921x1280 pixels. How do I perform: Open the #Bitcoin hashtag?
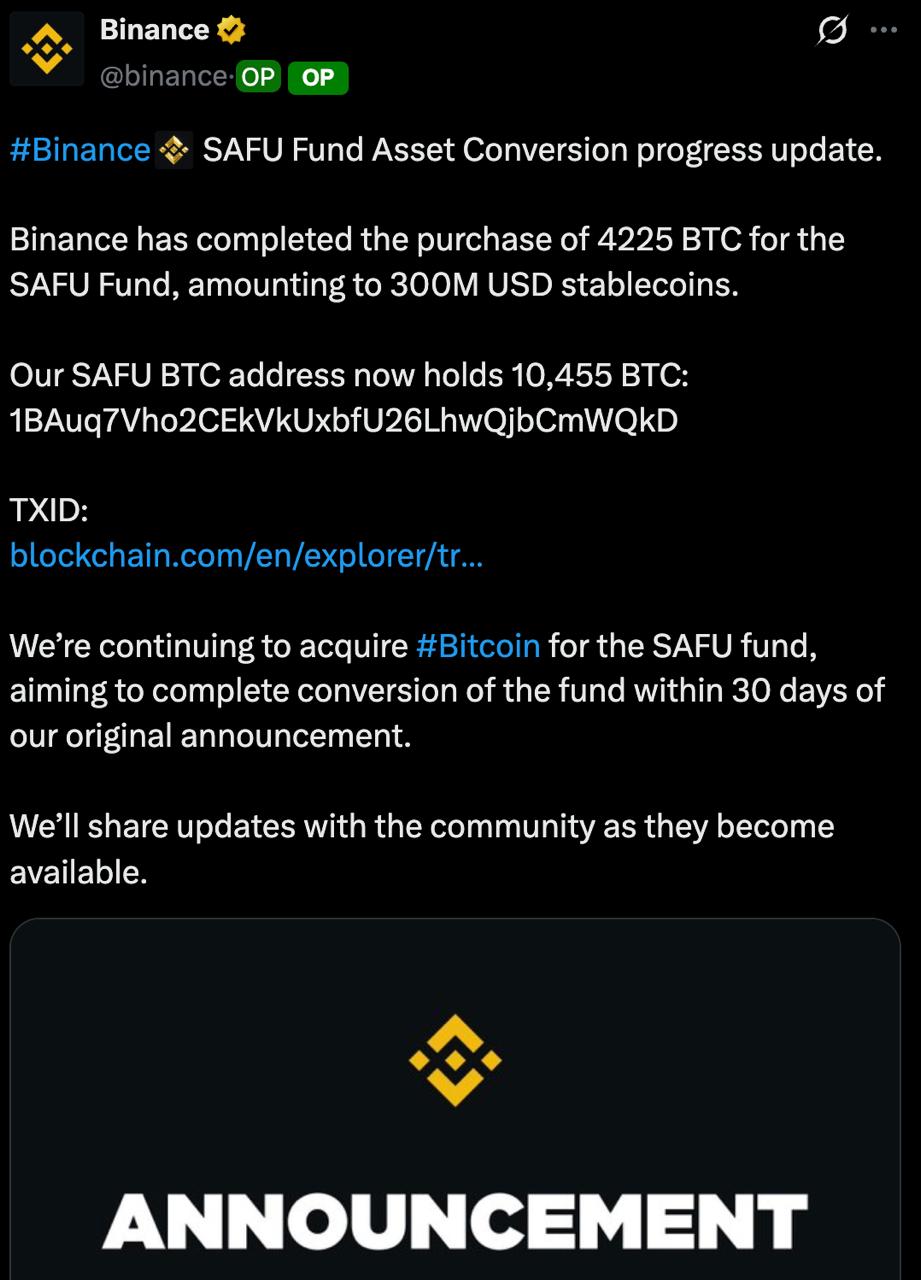pyautogui.click(x=477, y=646)
